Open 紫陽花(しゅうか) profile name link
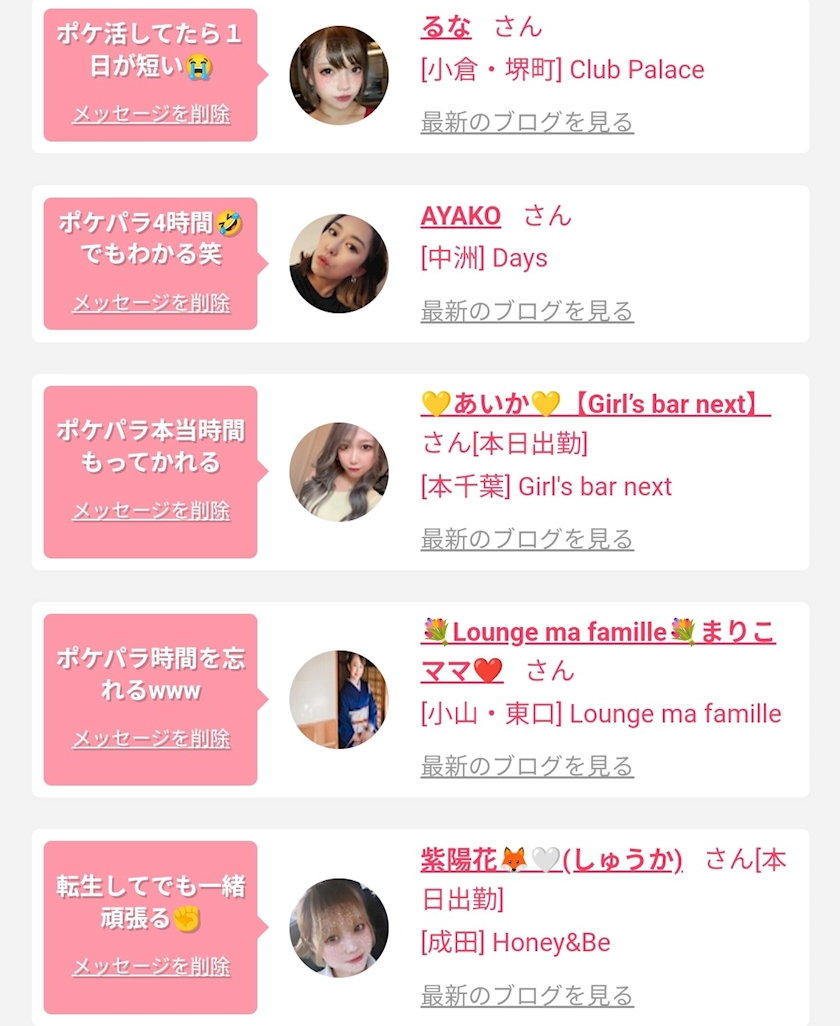This screenshot has height=1026, width=840. [551, 860]
